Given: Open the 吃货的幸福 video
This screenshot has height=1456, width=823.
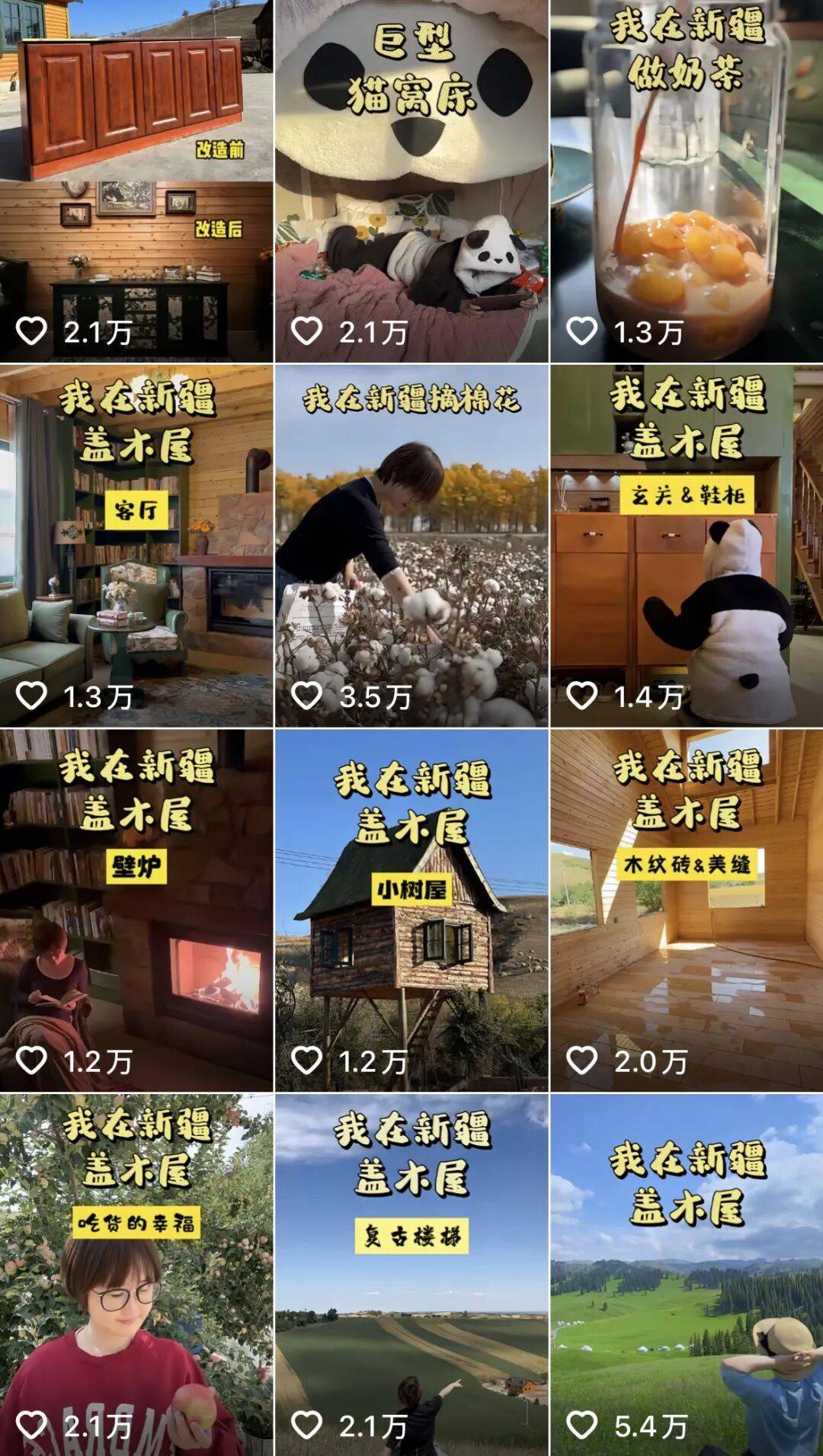Looking at the screenshot, I should [x=136, y=1275].
